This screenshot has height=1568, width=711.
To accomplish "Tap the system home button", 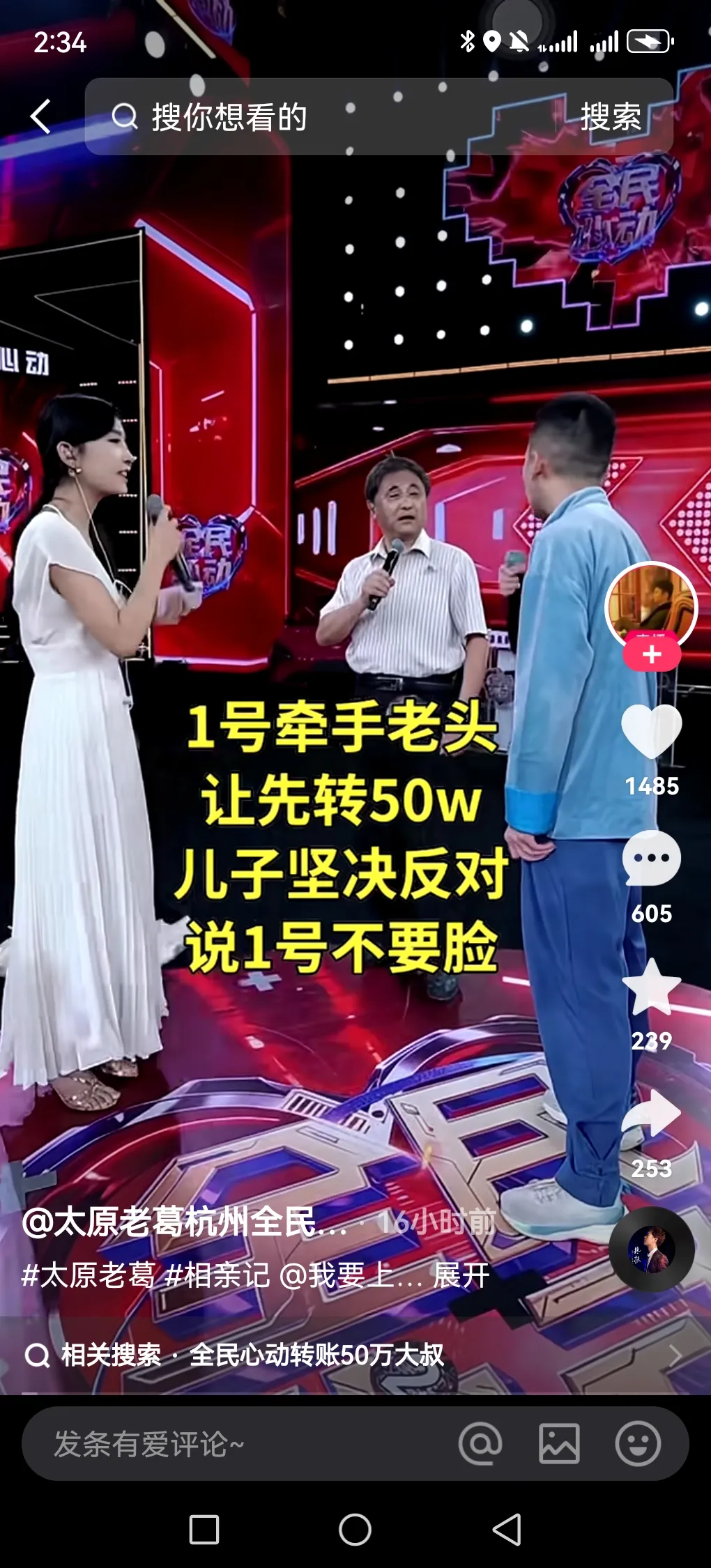I will 355,1530.
